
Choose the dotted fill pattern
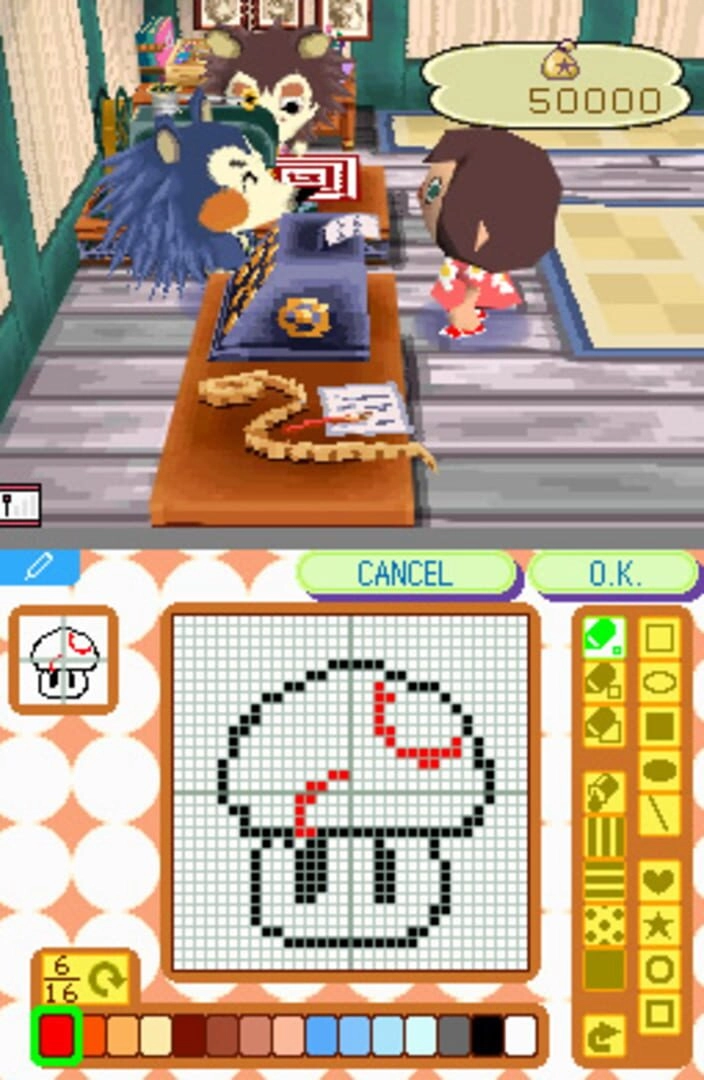pyautogui.click(x=604, y=925)
